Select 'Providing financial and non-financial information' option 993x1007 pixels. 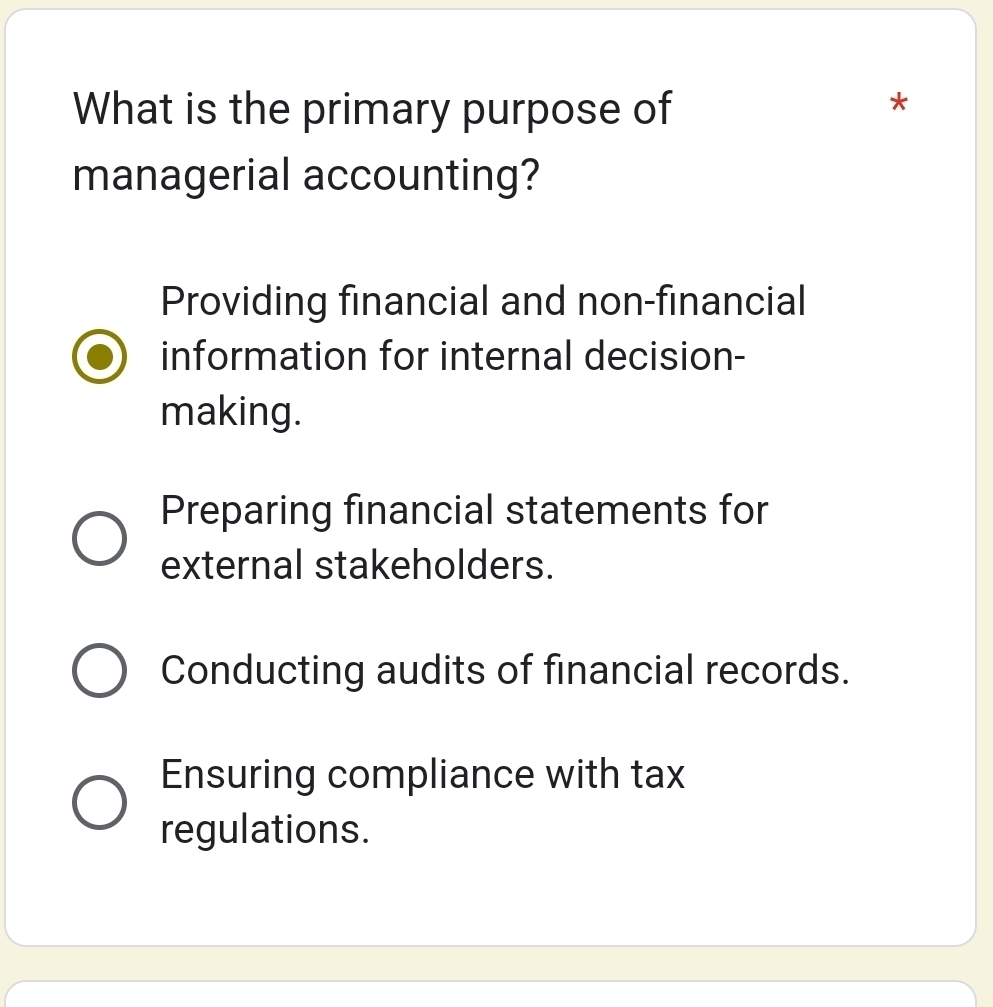(99, 356)
